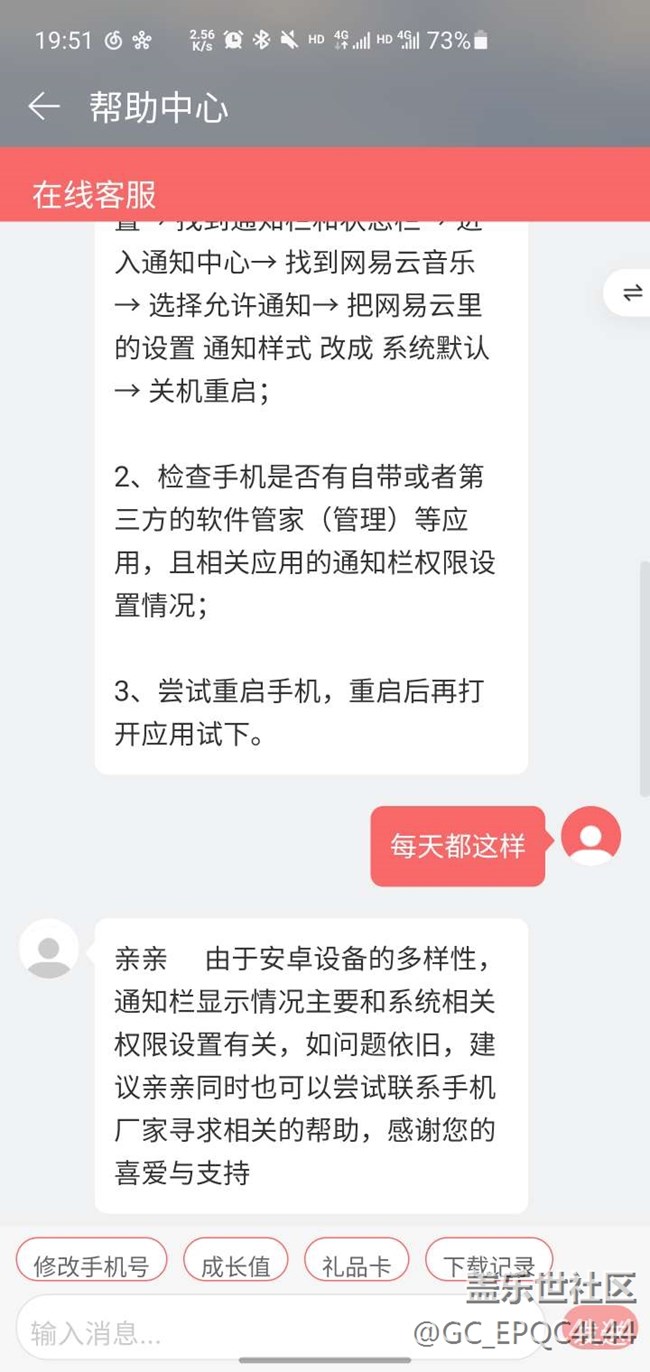Go back from the 帮助中心 page
The width and height of the screenshot is (650, 1372).
pos(44,107)
